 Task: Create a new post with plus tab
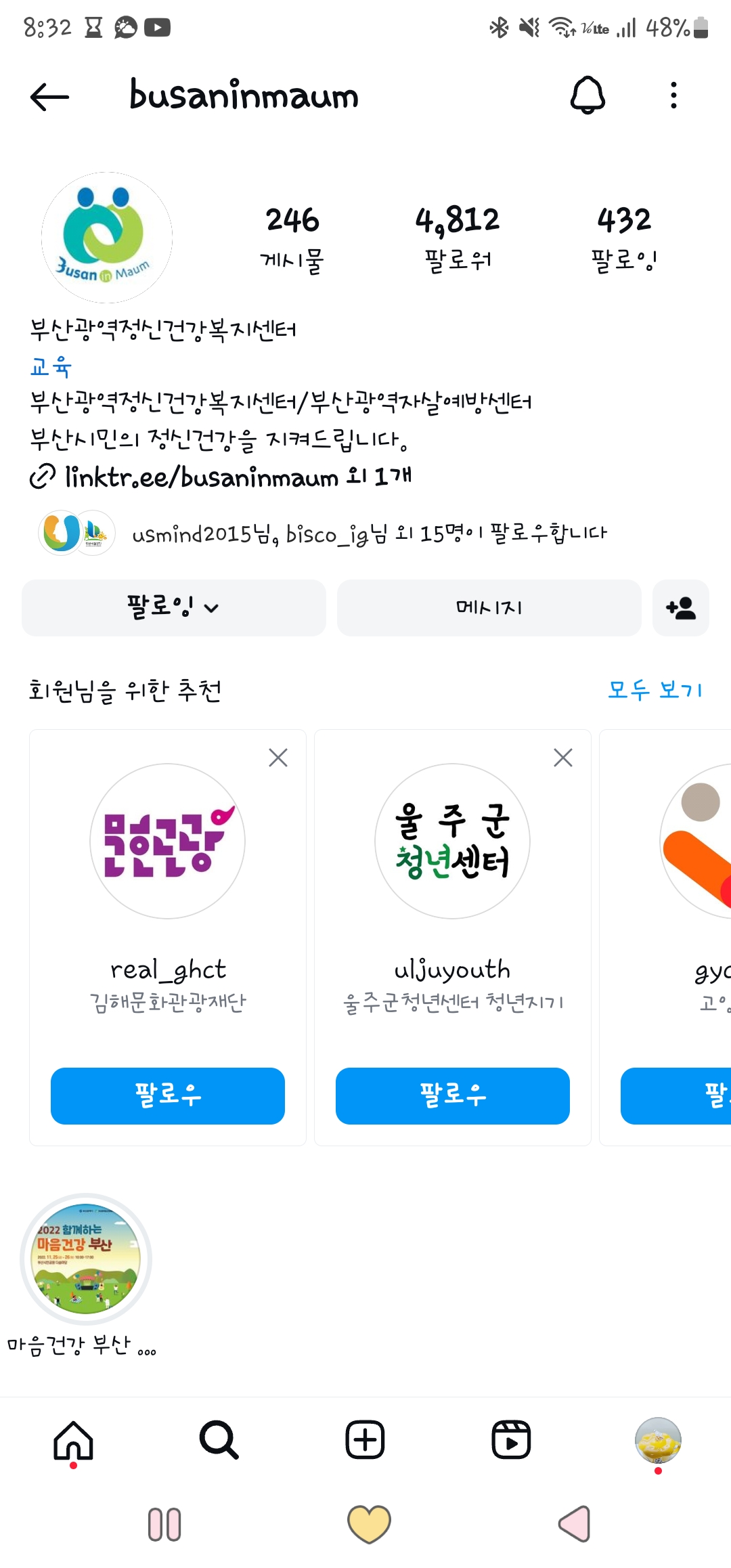coord(365,1440)
